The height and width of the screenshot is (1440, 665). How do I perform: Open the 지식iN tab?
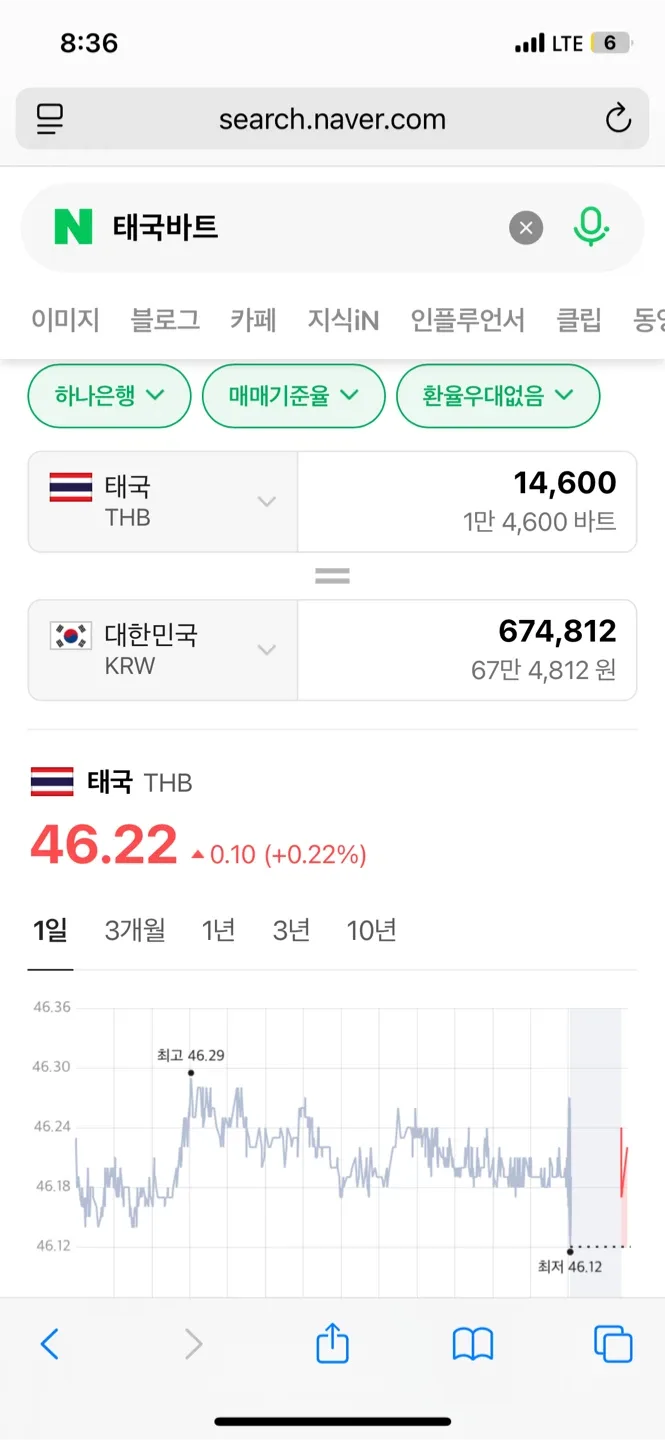343,320
